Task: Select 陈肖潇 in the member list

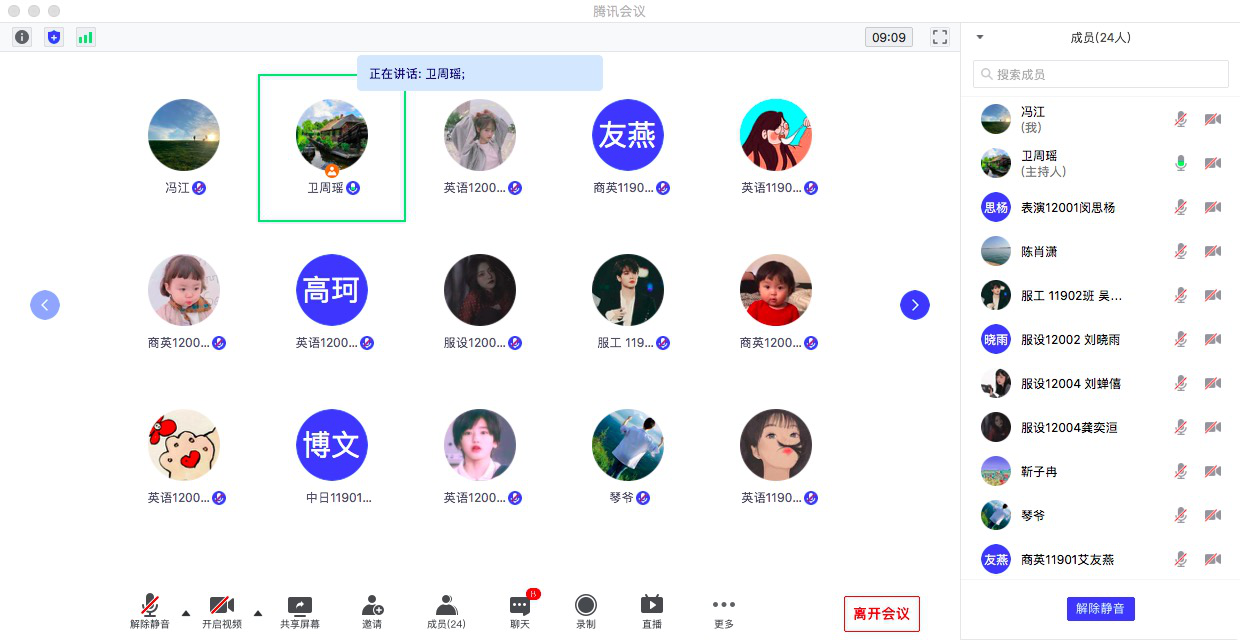Action: 1040,251
